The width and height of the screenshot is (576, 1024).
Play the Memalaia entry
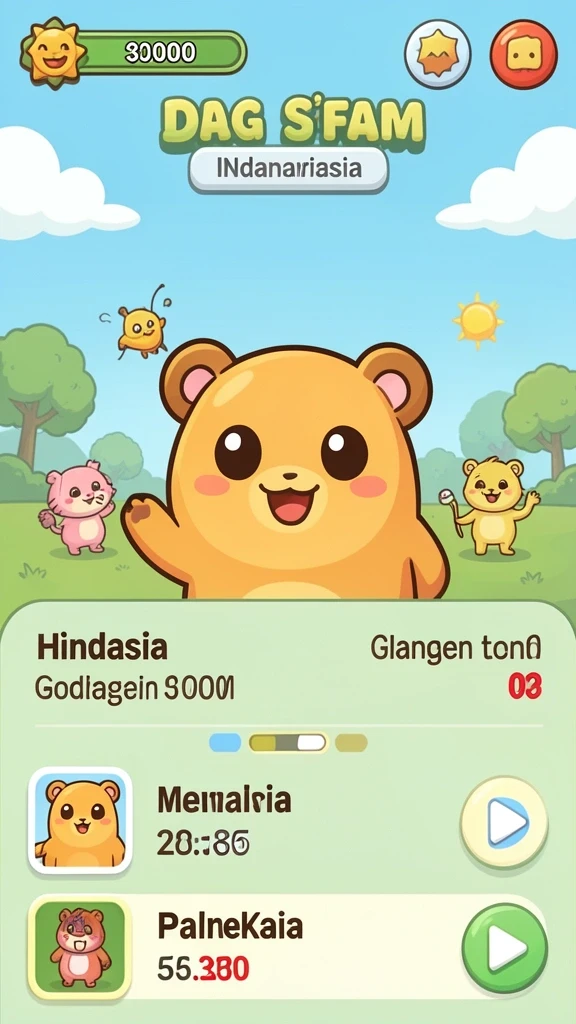[504, 822]
